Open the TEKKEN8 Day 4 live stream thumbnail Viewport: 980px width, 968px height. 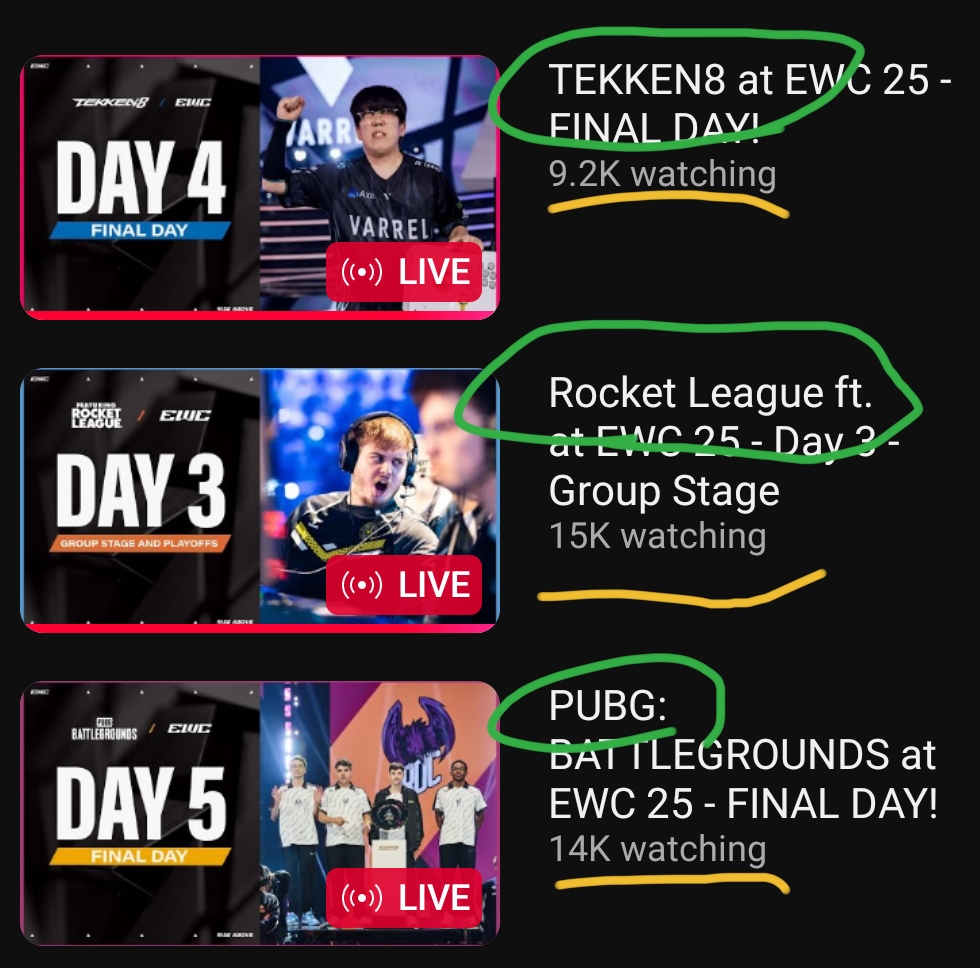pyautogui.click(x=259, y=187)
